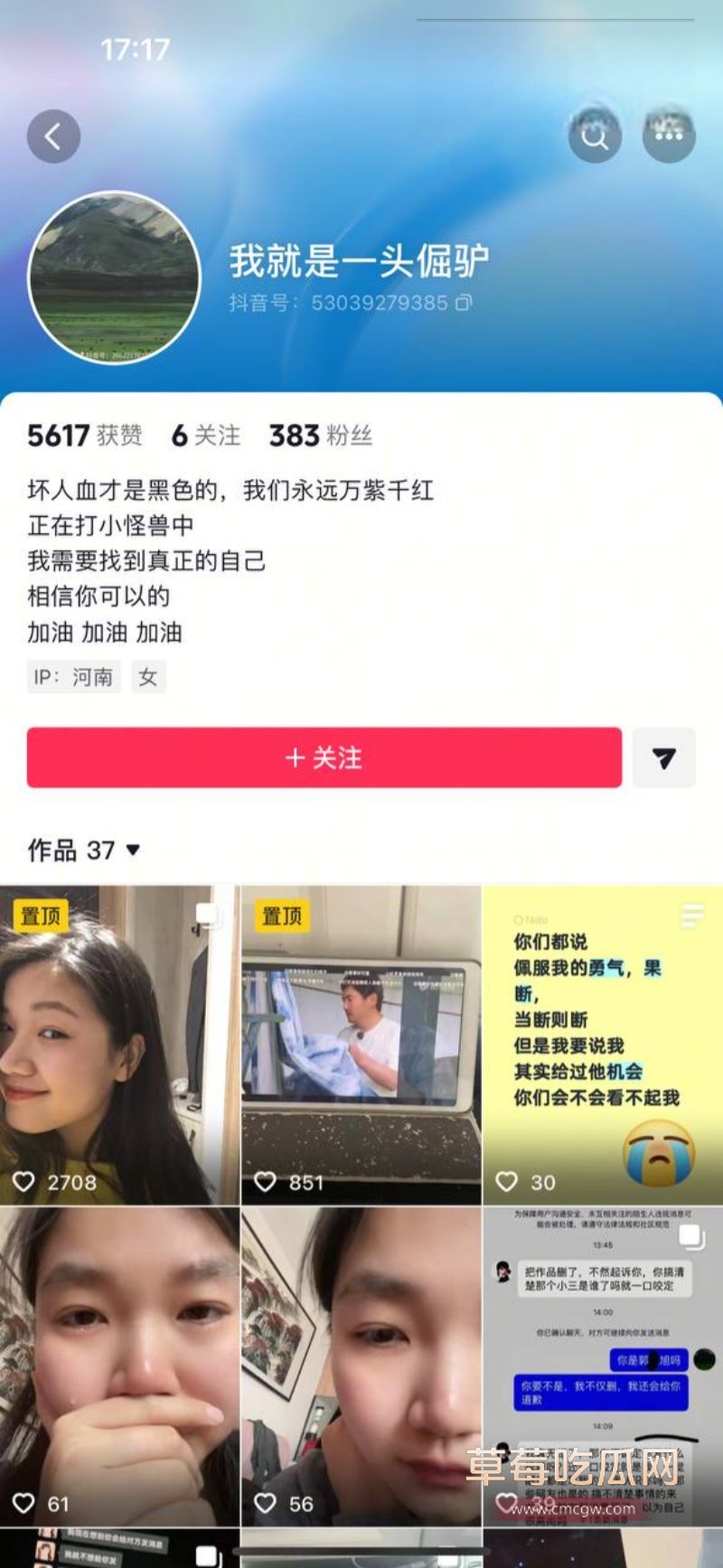Open the 关注 6 following list

(x=207, y=435)
